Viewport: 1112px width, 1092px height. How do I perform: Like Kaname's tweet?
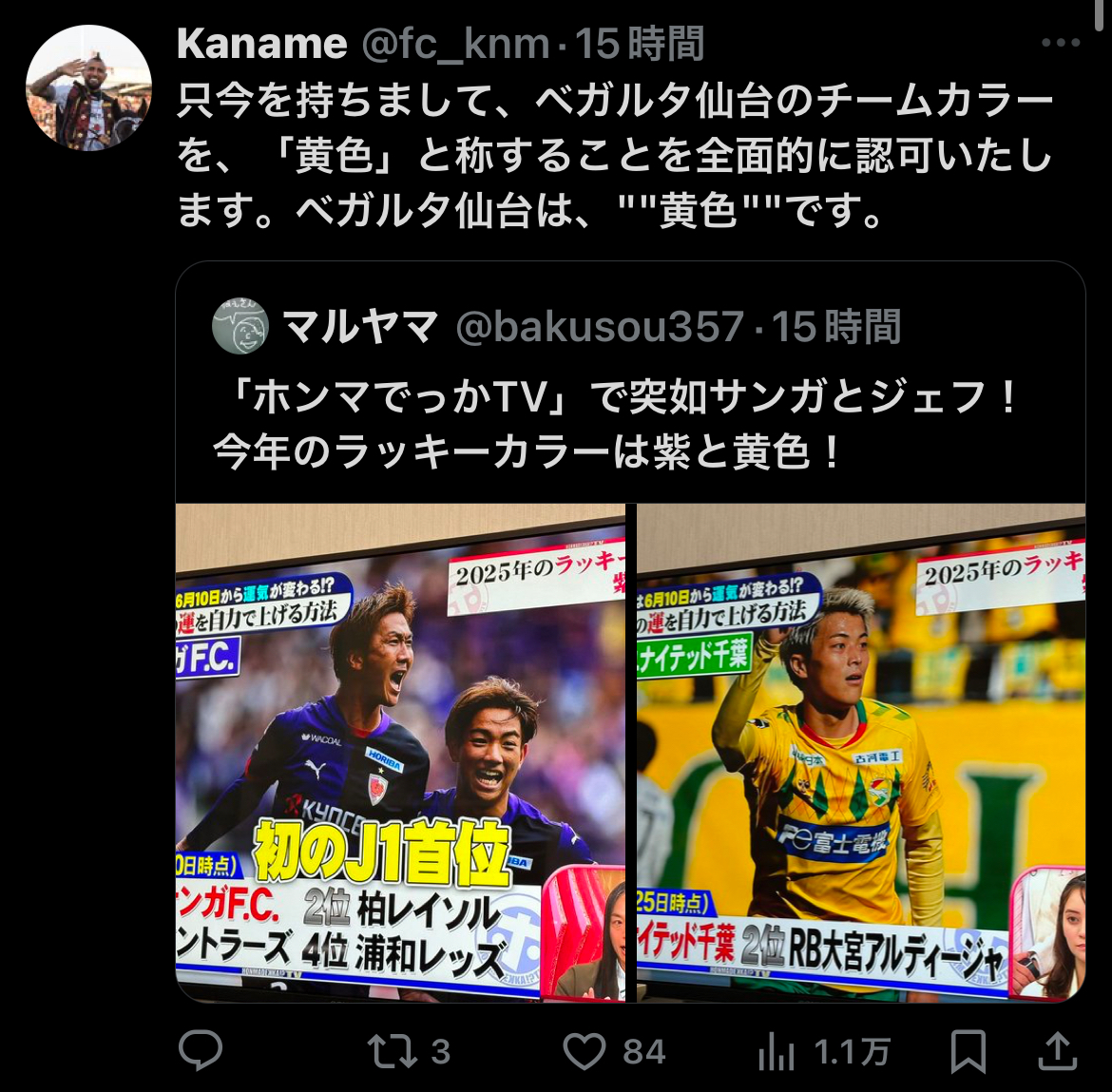[x=585, y=1051]
